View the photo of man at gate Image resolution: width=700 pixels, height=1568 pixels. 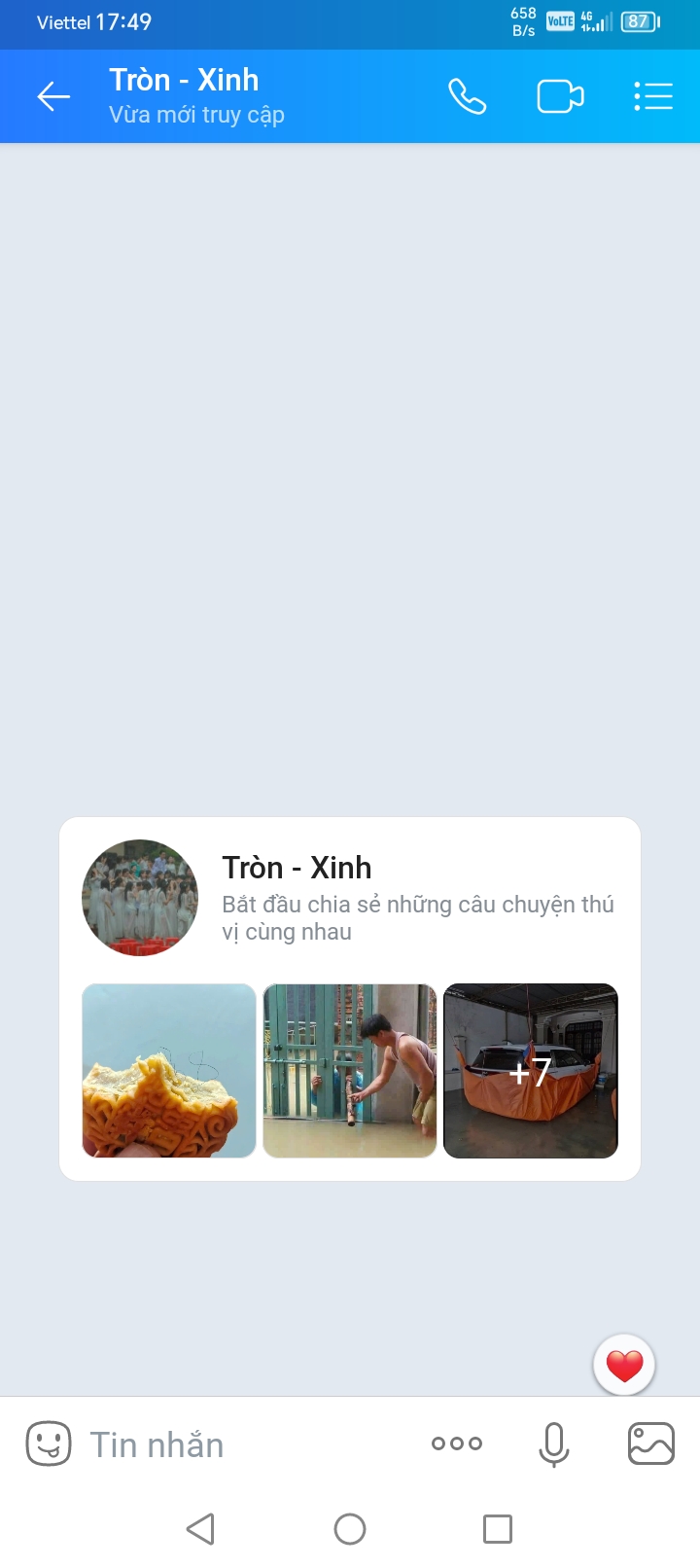click(350, 1071)
